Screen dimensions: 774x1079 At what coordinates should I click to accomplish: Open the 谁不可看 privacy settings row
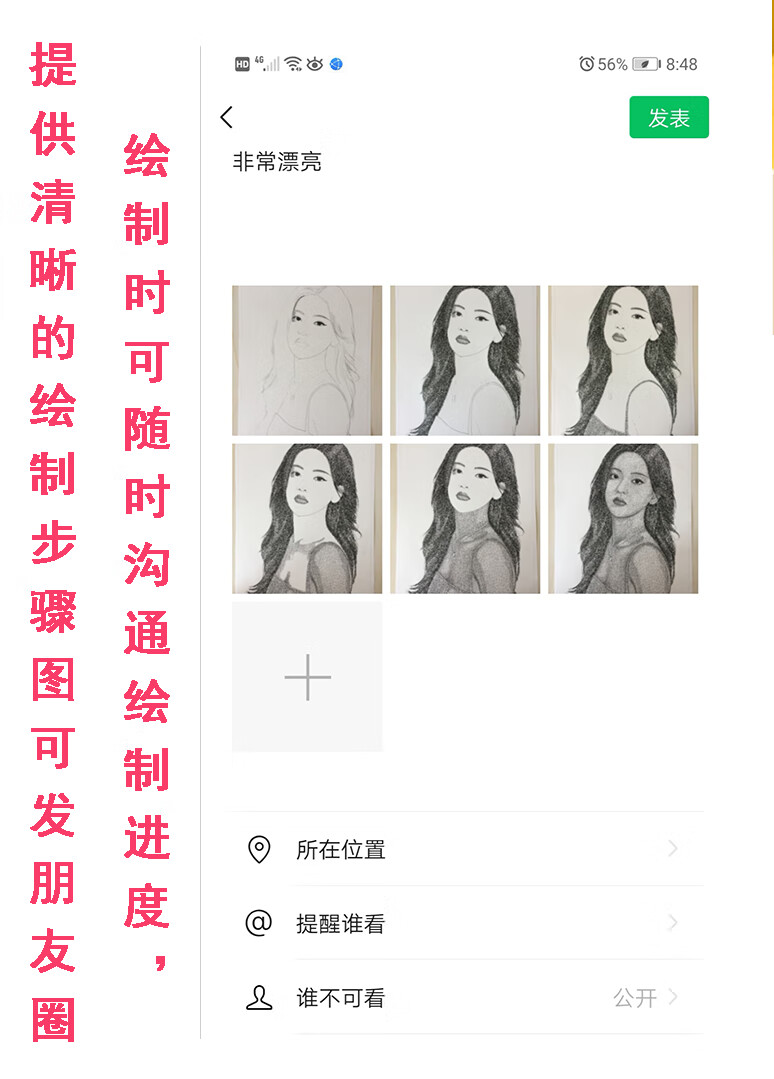(x=450, y=997)
